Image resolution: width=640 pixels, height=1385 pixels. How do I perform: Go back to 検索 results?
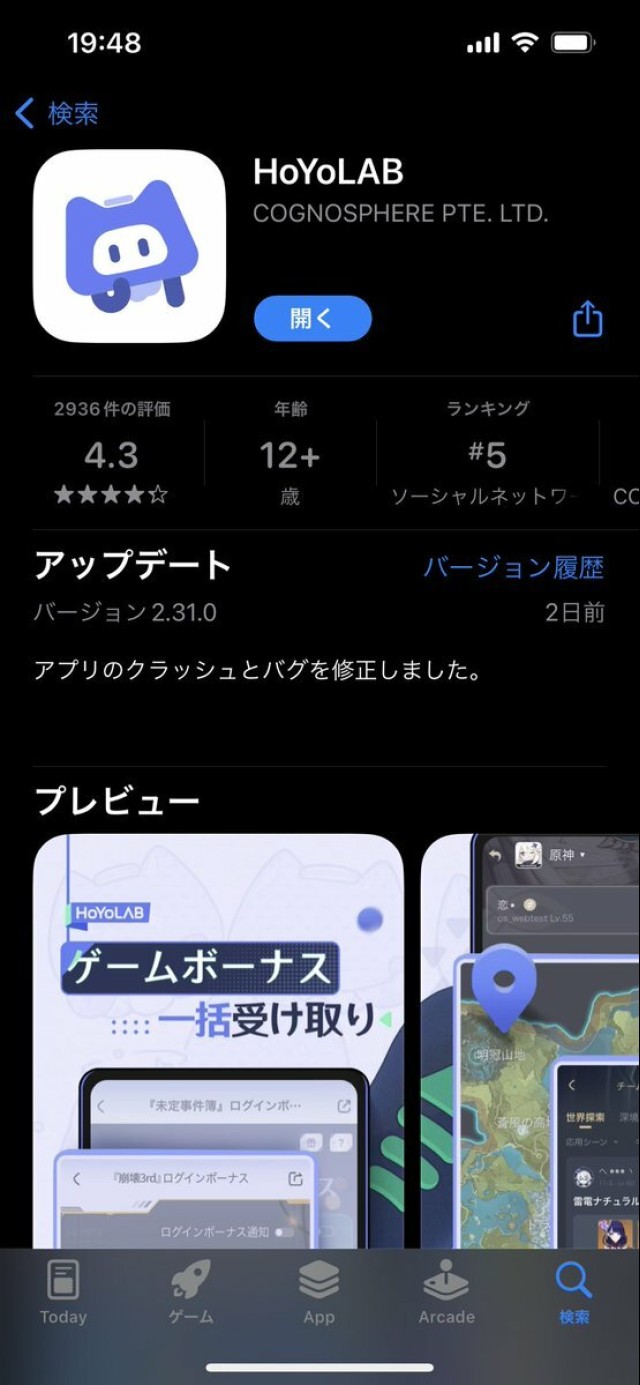pos(57,114)
